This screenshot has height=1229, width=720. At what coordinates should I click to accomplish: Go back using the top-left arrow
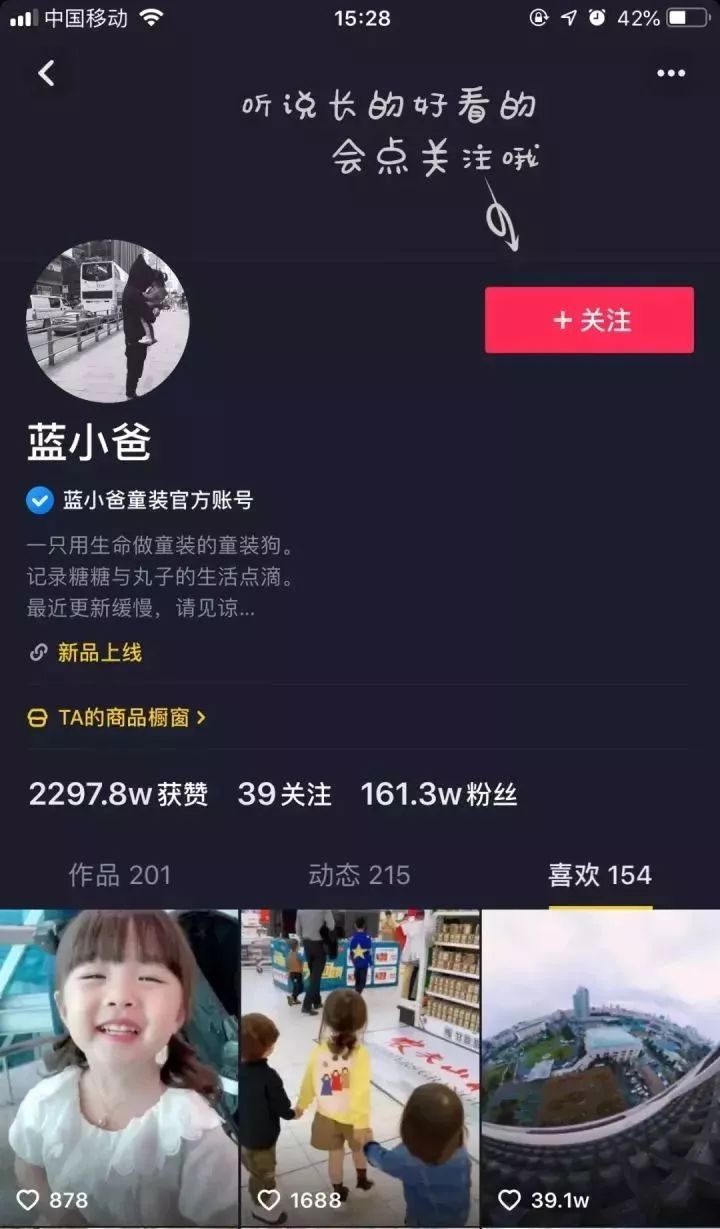[46, 73]
